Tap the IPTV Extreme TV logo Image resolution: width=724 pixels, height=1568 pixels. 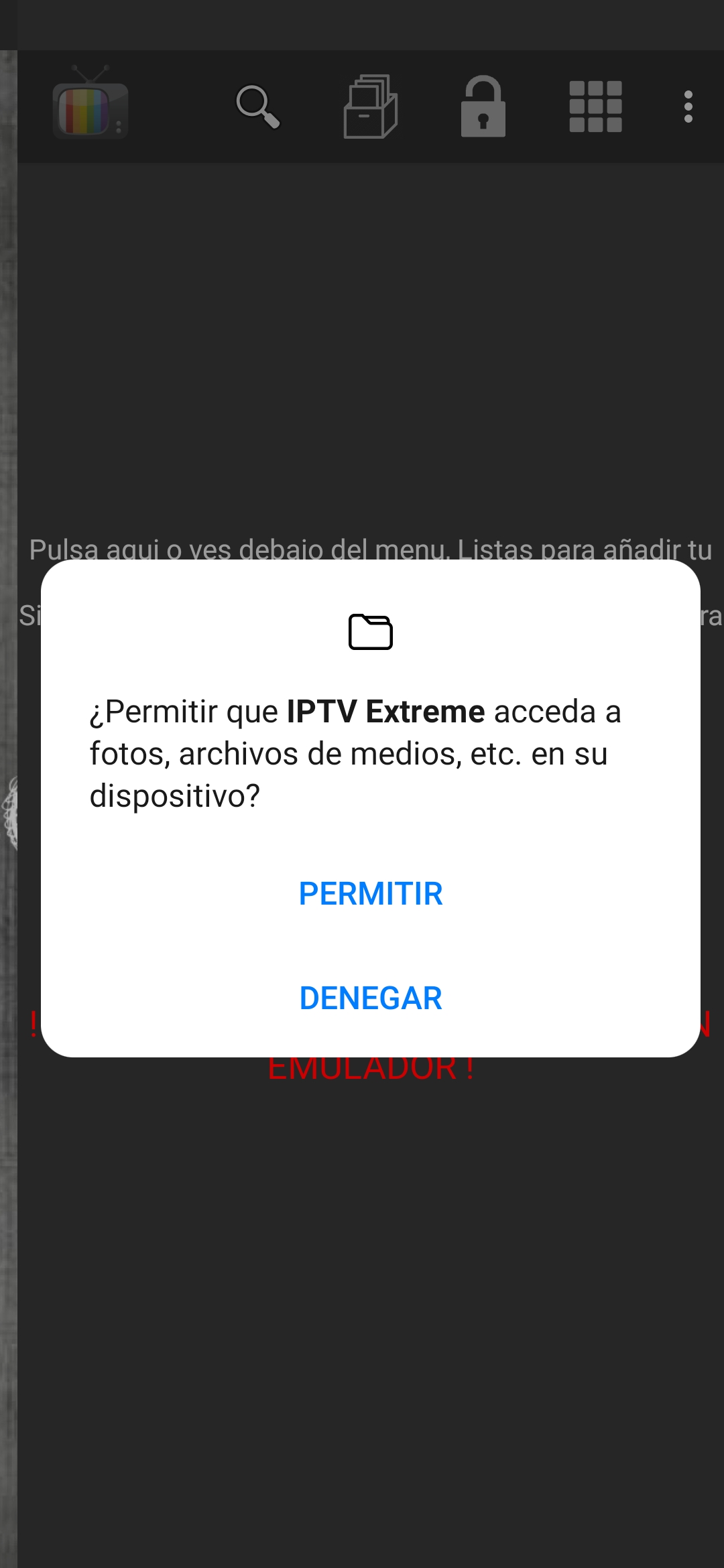[90, 103]
